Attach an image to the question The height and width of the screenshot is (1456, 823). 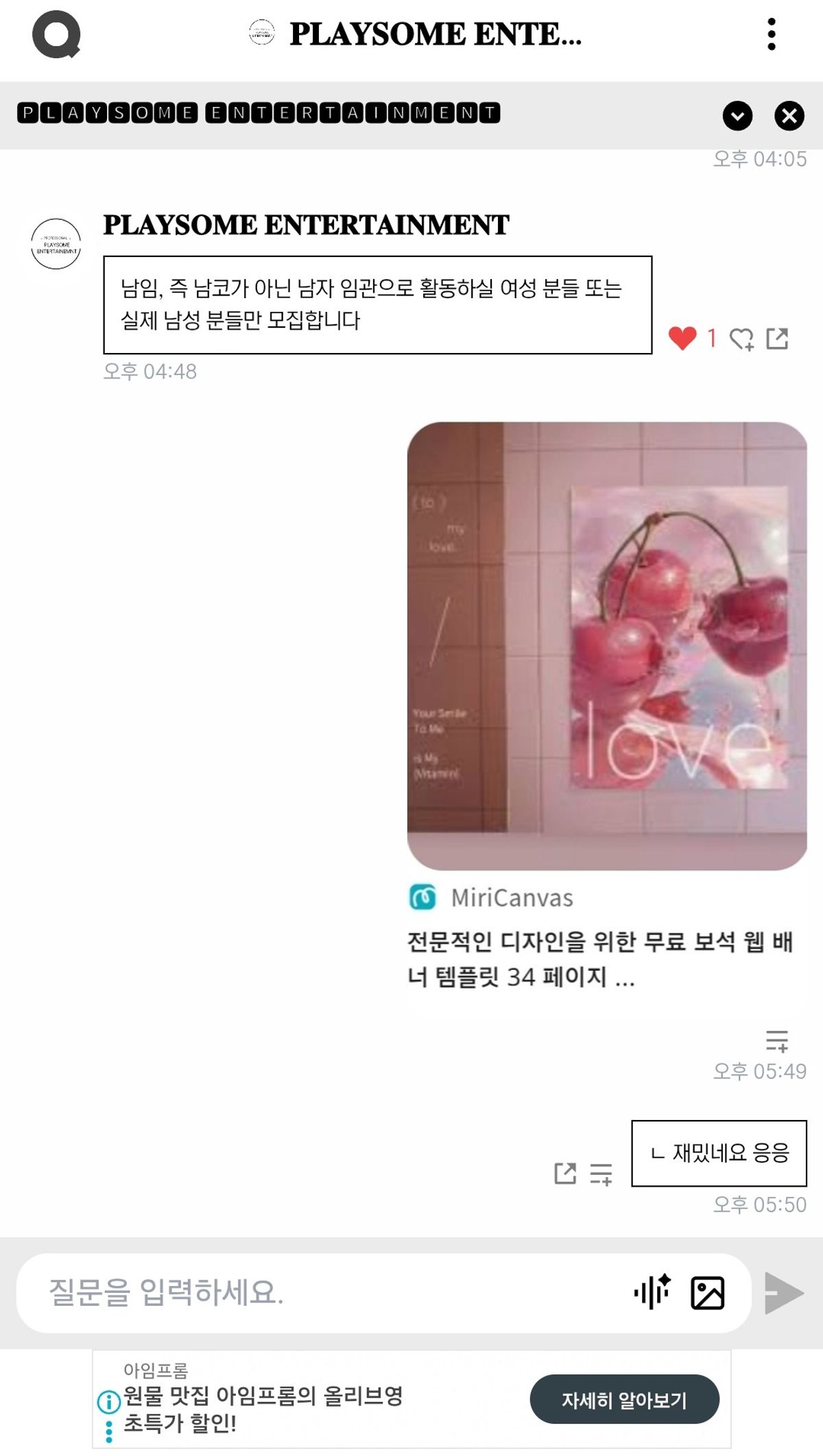707,1293
